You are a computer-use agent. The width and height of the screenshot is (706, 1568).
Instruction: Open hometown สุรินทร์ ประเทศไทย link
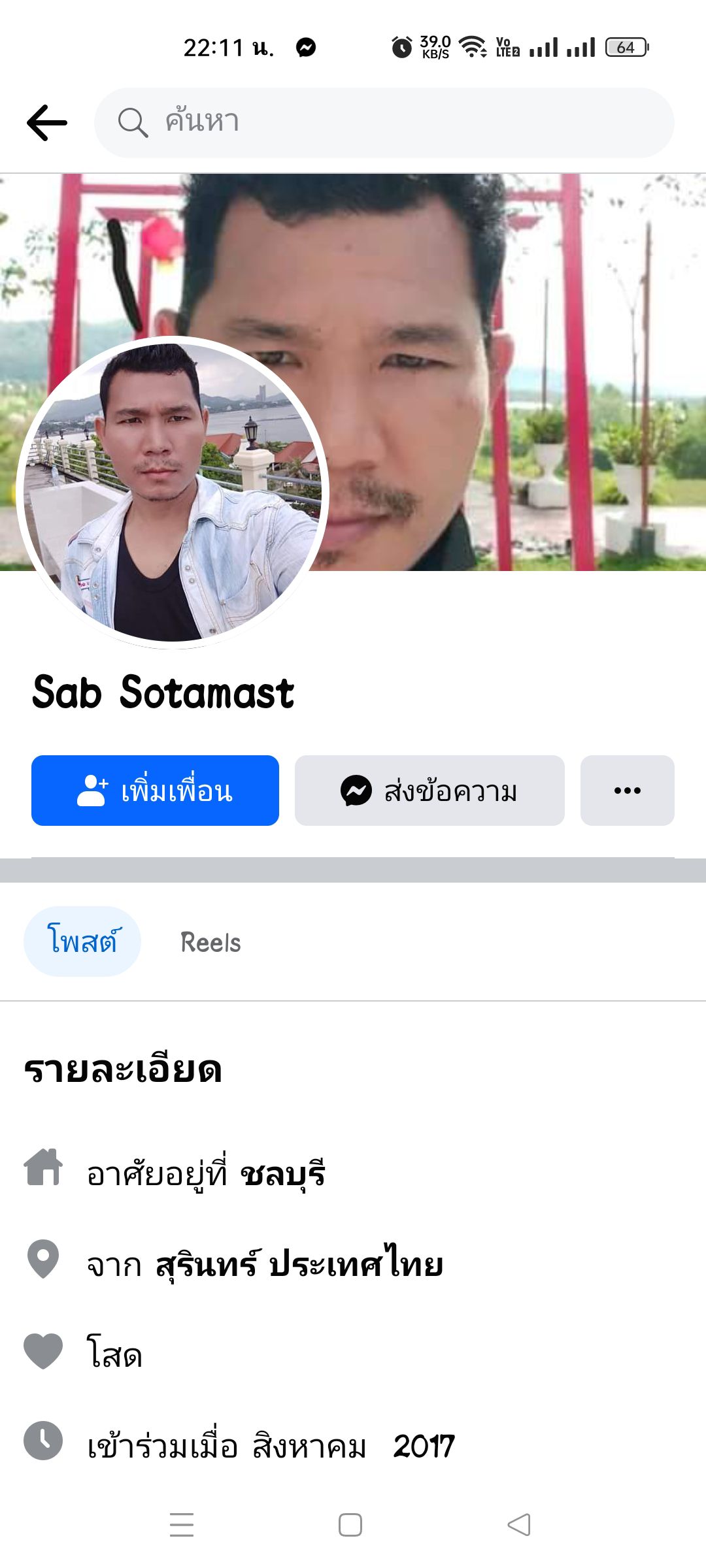click(x=299, y=1264)
